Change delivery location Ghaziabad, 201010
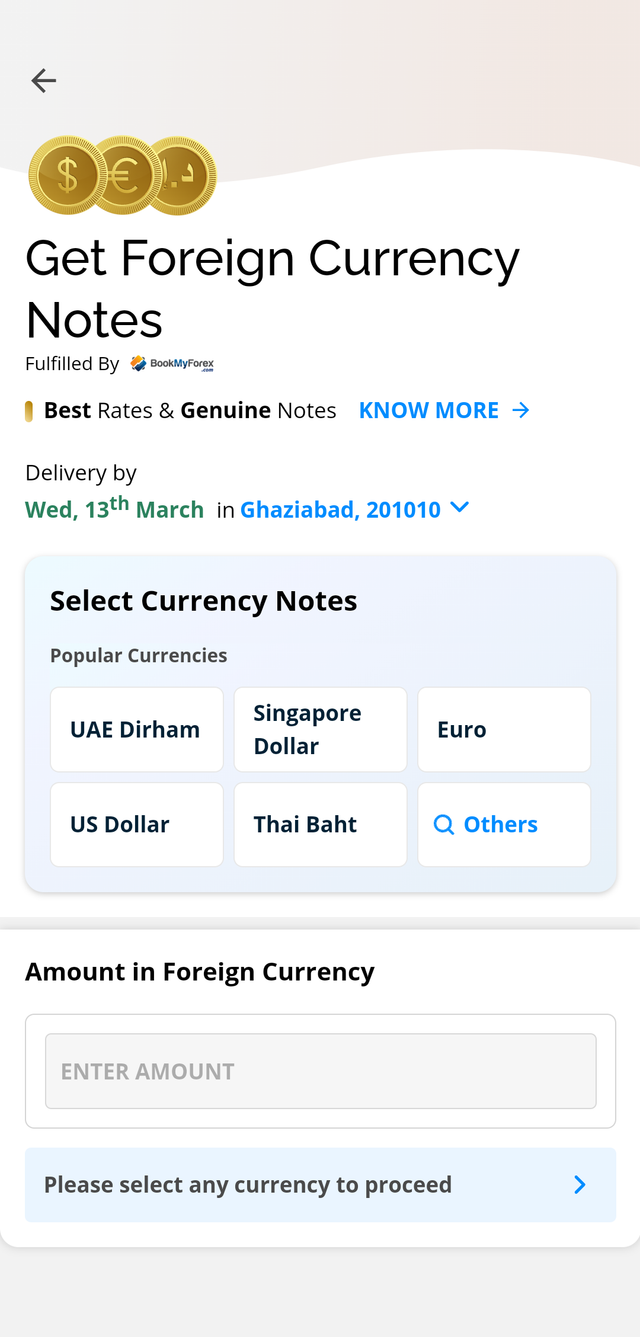This screenshot has width=640, height=1337. click(354, 509)
